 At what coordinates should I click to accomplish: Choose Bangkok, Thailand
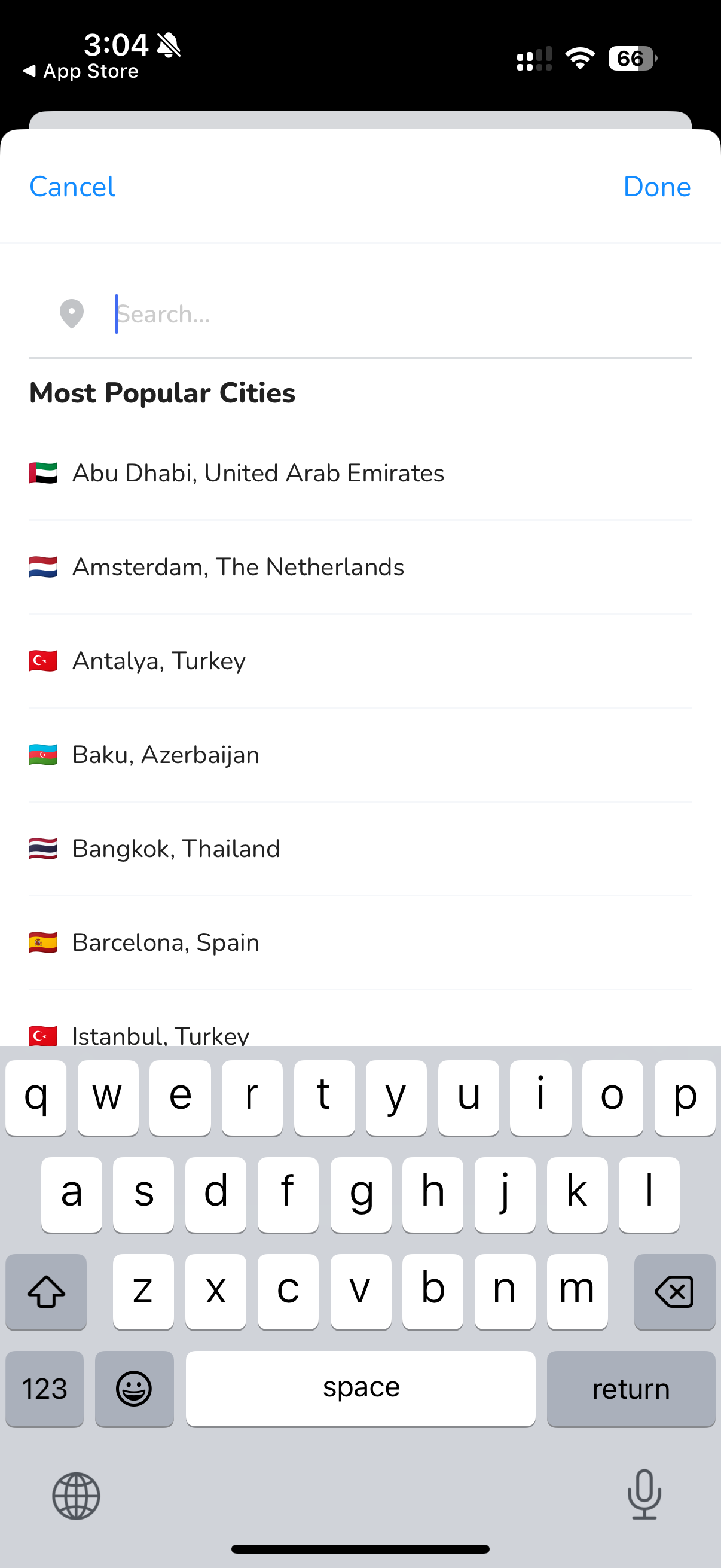pos(176,849)
